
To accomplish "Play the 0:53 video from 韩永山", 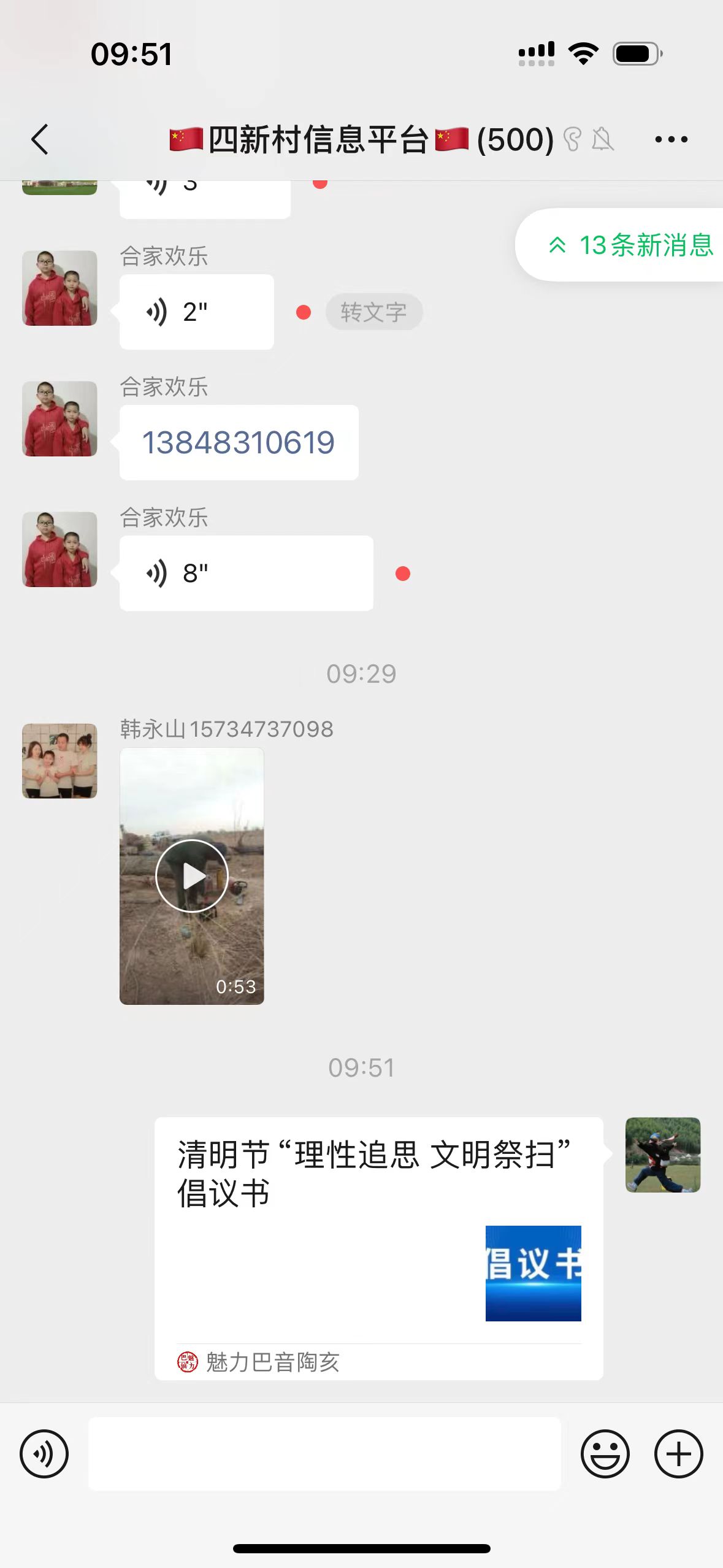I will [192, 876].
